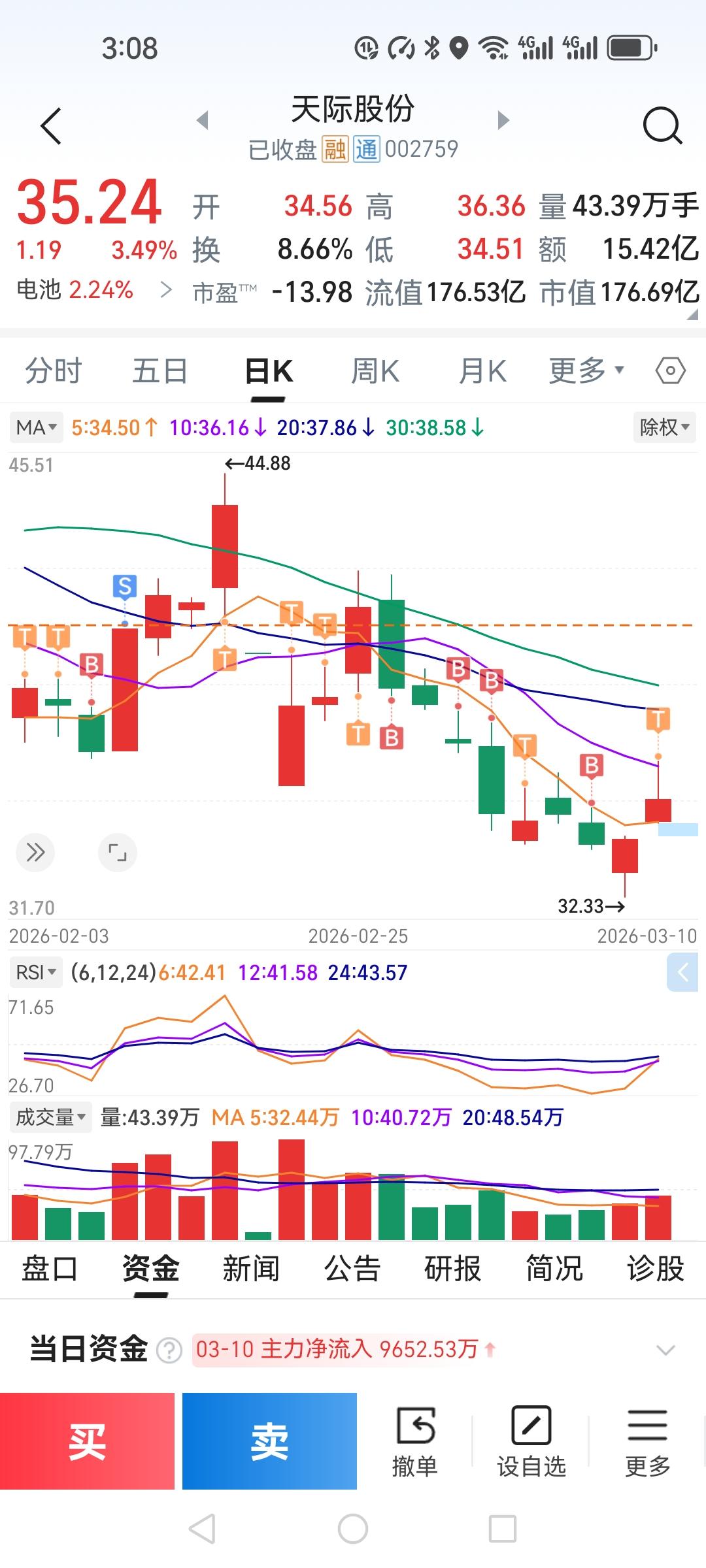Switch to the 新闻 tab
The height and width of the screenshot is (1568, 706).
point(251,1268)
